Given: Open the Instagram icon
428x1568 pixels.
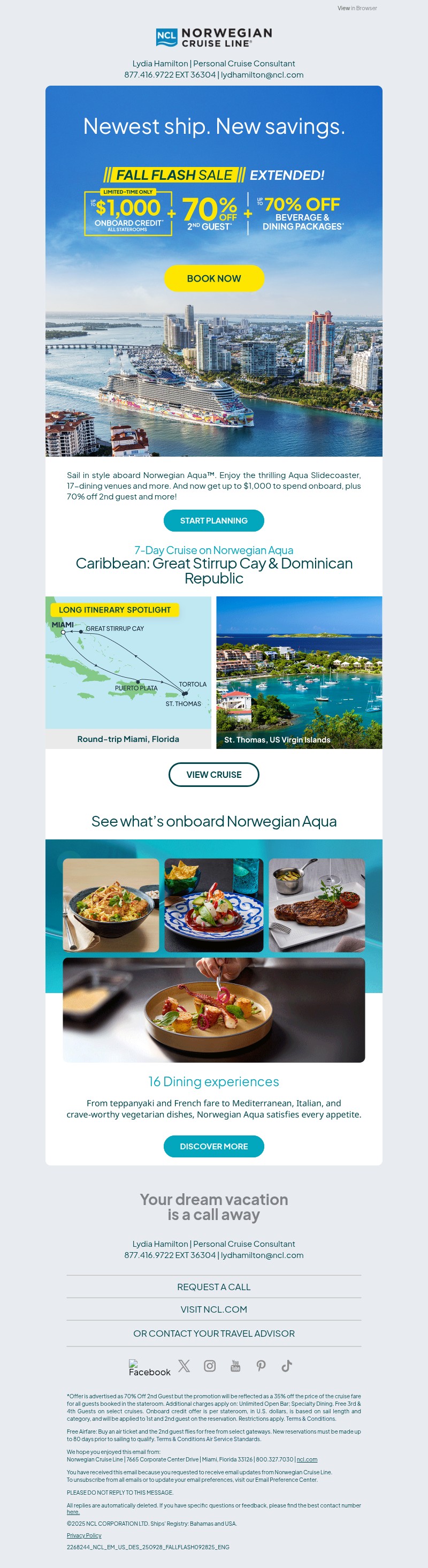Looking at the screenshot, I should pos(210,1366).
